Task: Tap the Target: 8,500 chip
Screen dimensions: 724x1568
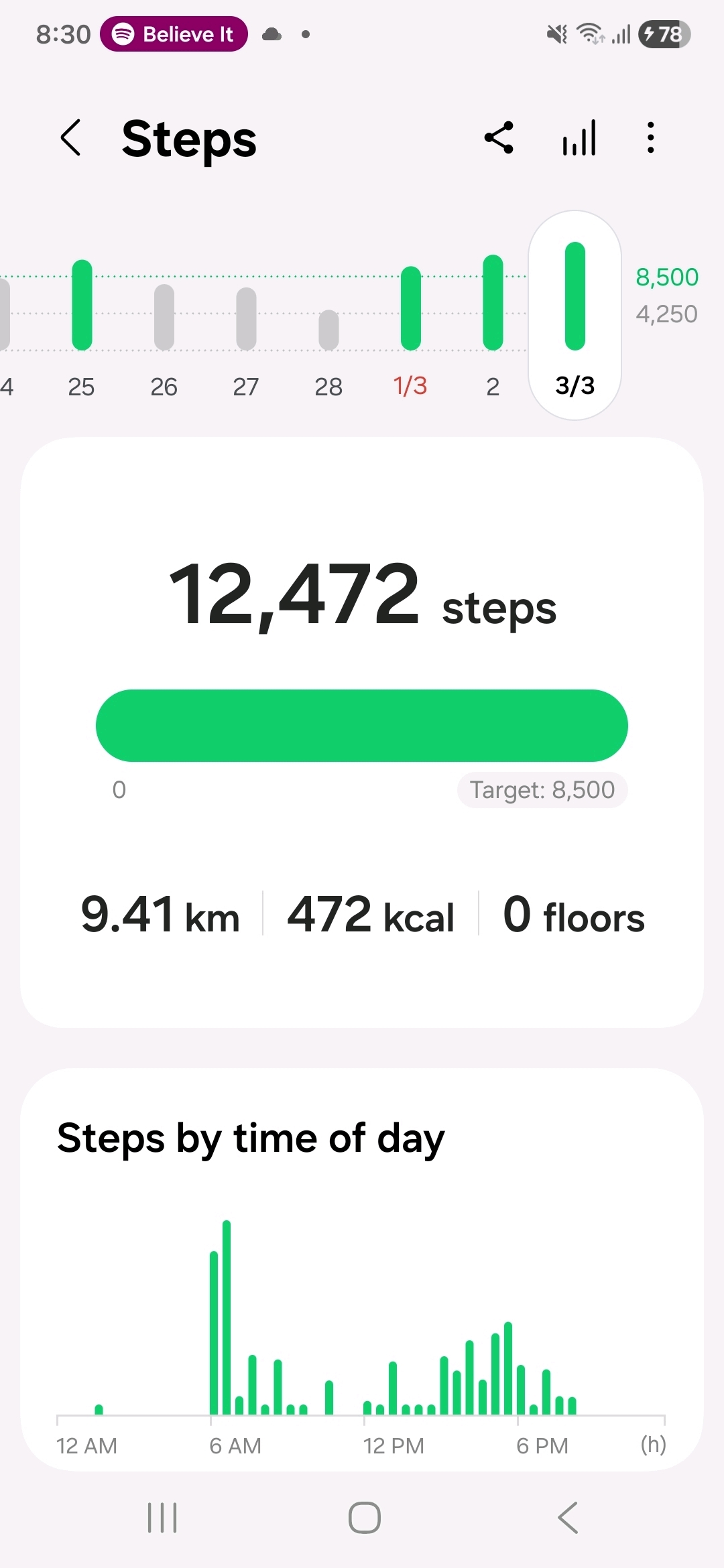Action: click(x=542, y=790)
